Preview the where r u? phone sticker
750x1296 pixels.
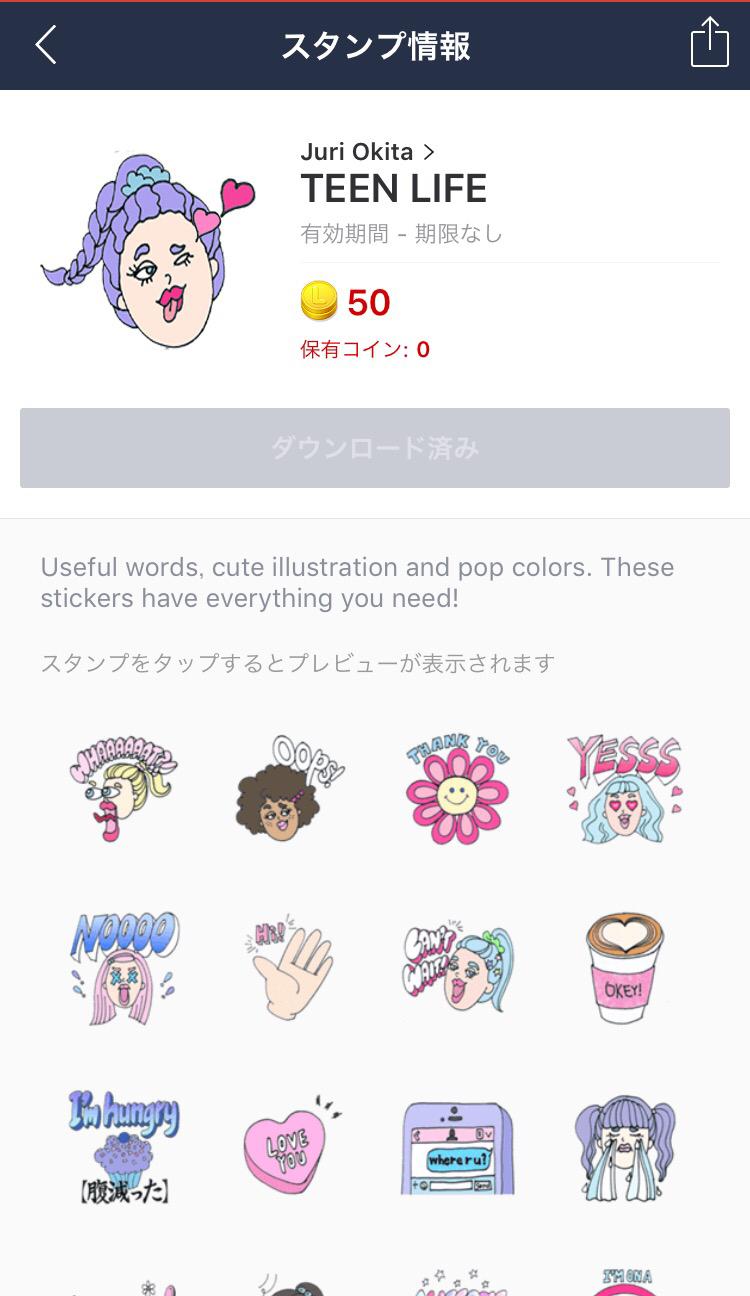click(x=458, y=1148)
